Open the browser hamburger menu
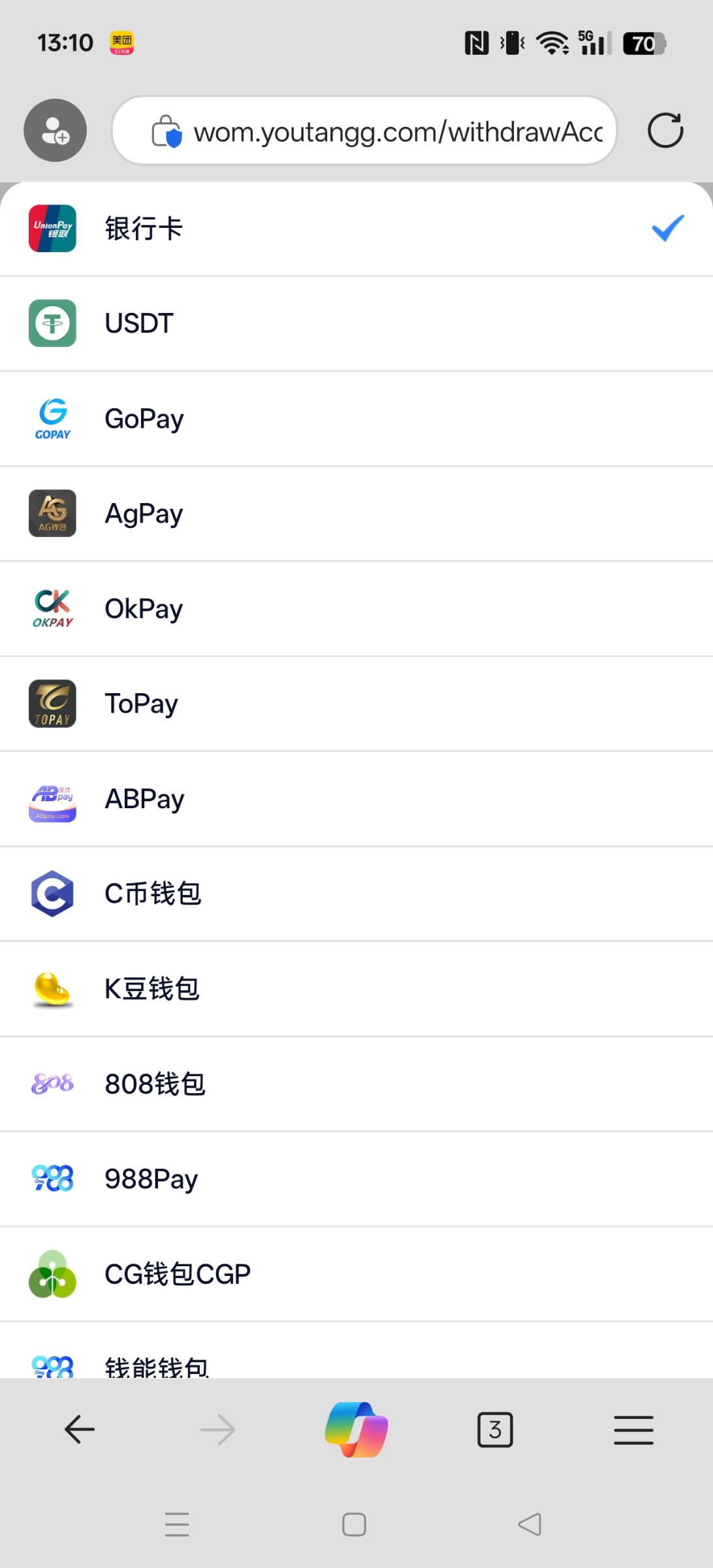 pyautogui.click(x=633, y=1429)
